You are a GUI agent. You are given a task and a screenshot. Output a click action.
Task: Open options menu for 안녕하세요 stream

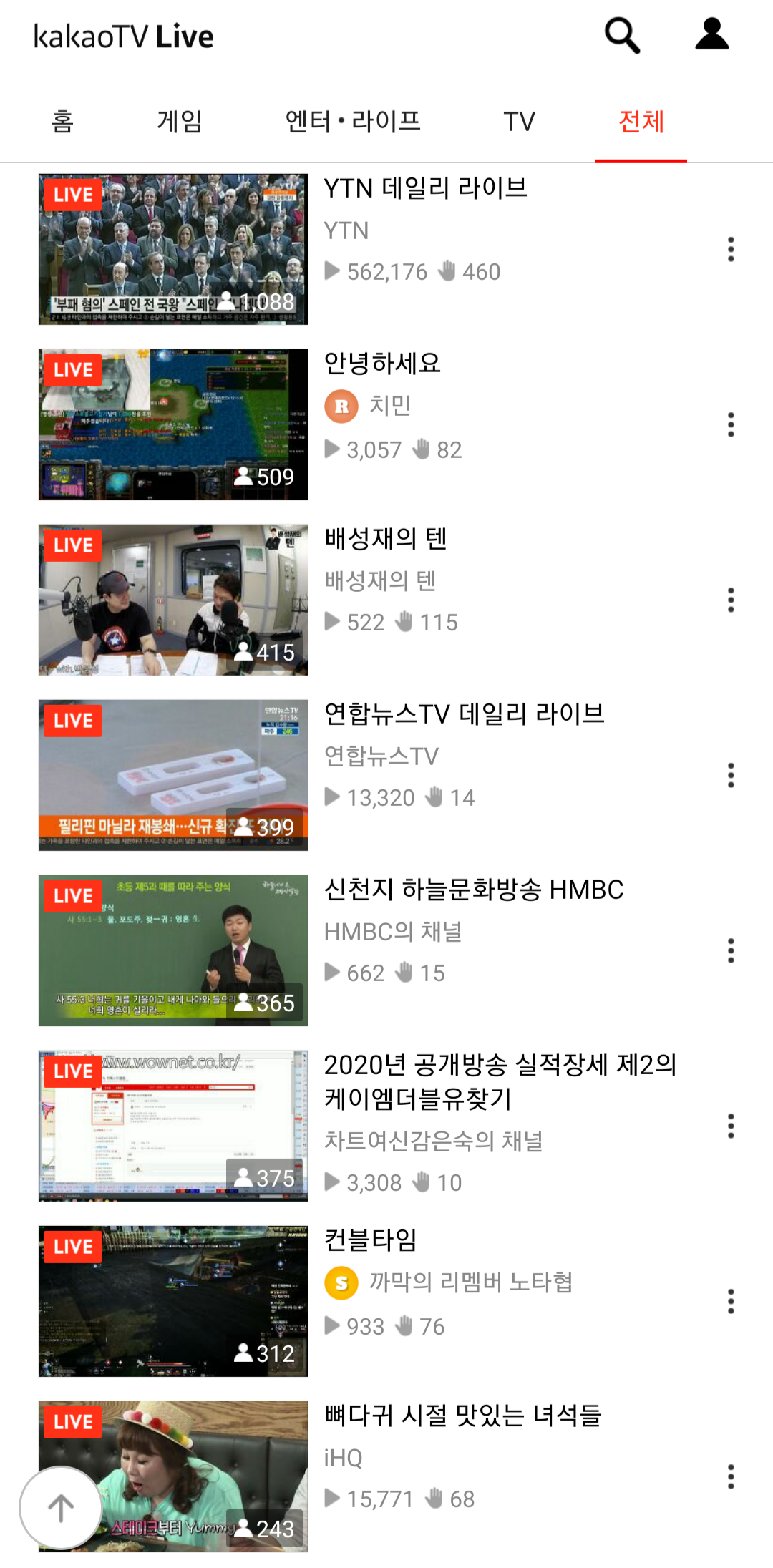click(x=731, y=424)
